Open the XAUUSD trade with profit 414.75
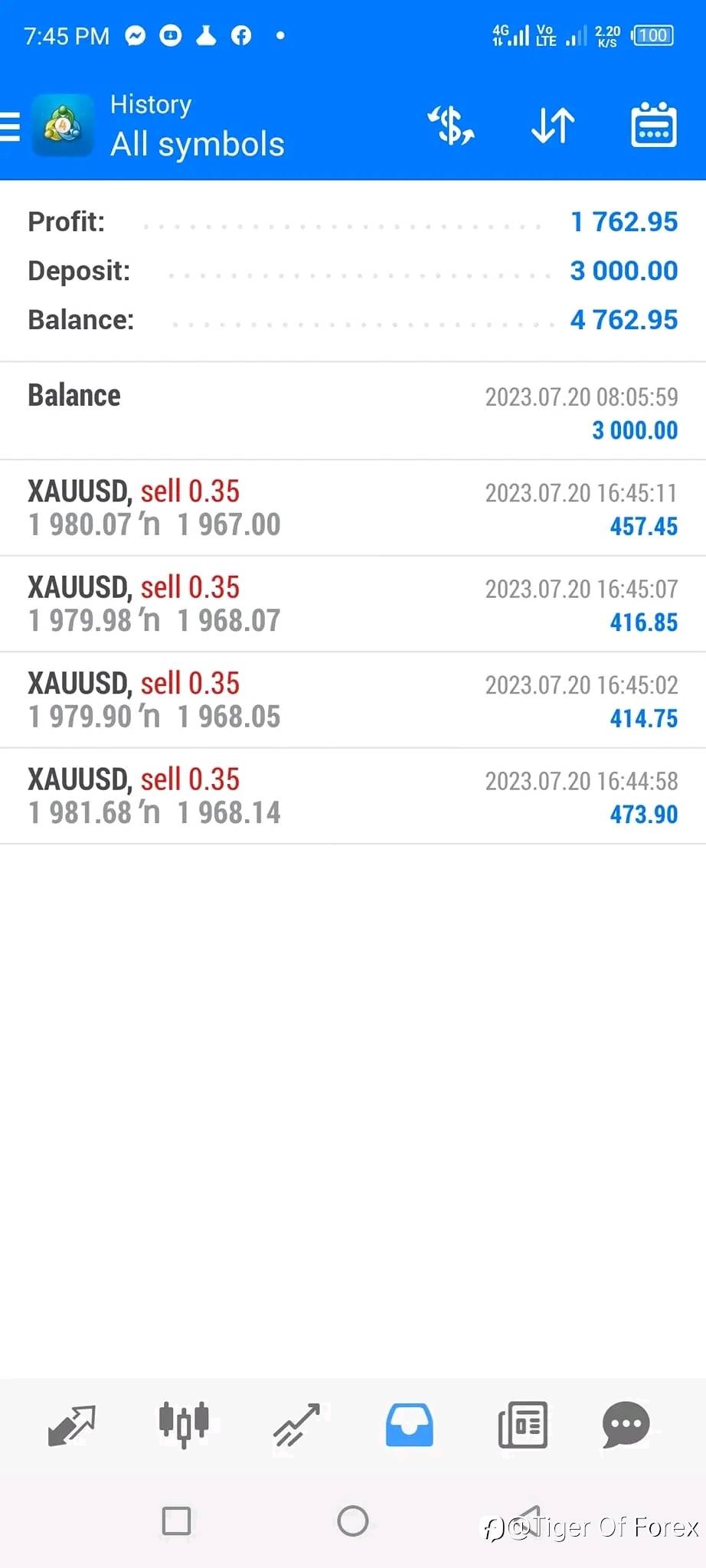The width and height of the screenshot is (706, 1568). click(352, 700)
